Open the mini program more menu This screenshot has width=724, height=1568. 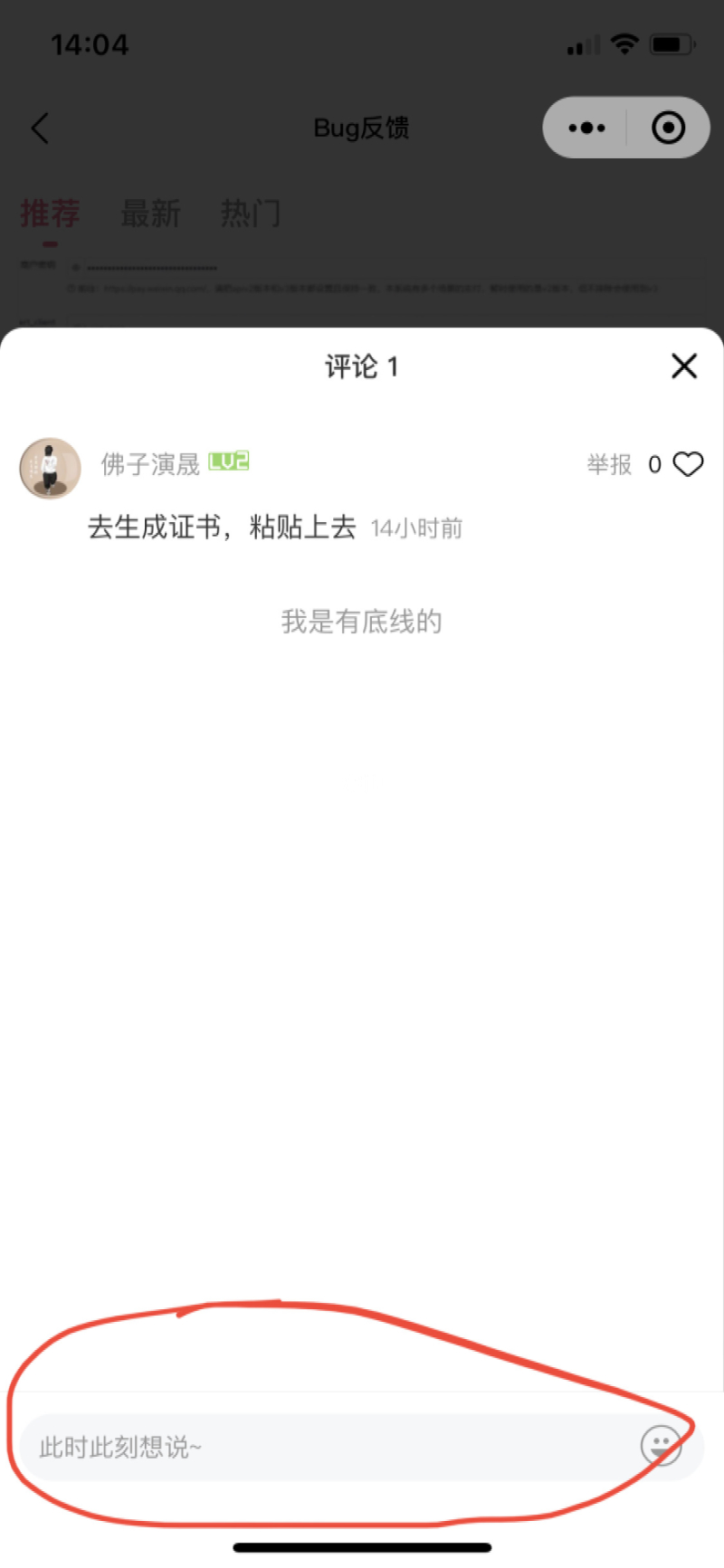(586, 128)
